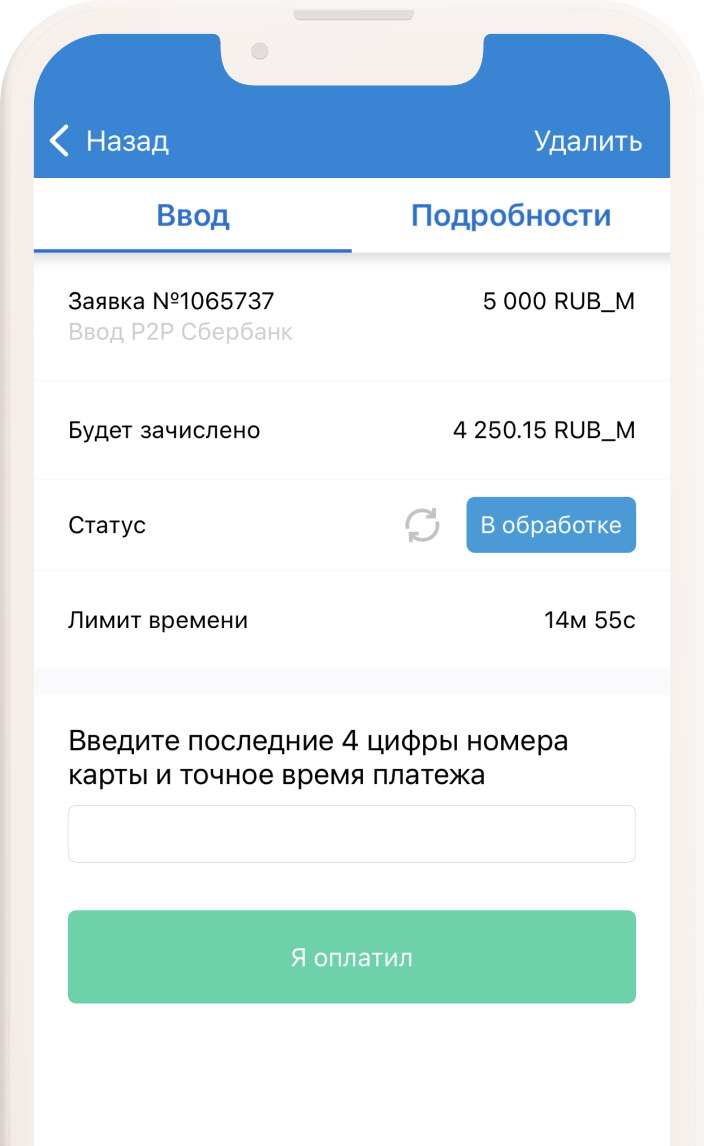
Task: Open the Подробности tab
Action: point(510,216)
